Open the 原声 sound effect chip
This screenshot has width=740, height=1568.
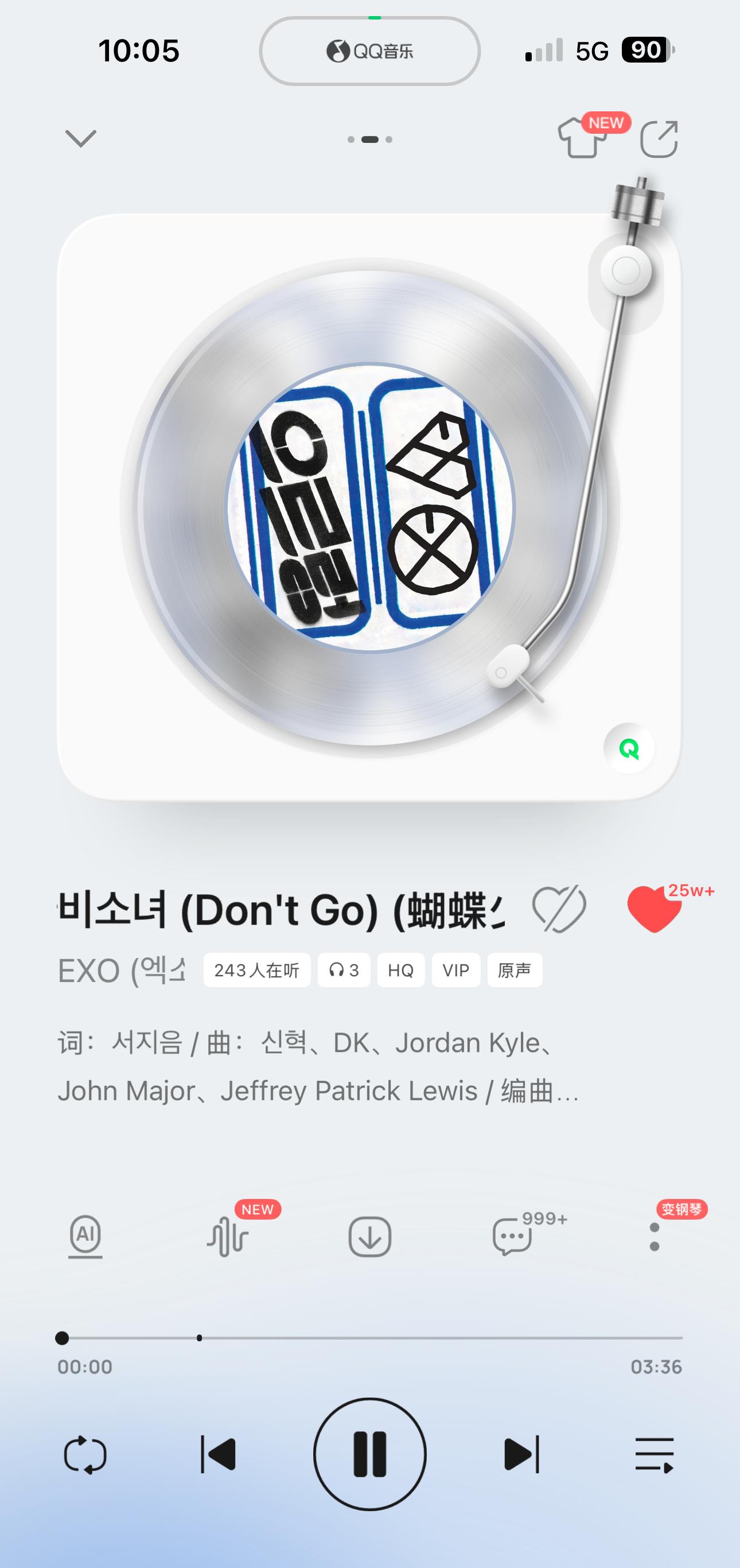pos(514,969)
